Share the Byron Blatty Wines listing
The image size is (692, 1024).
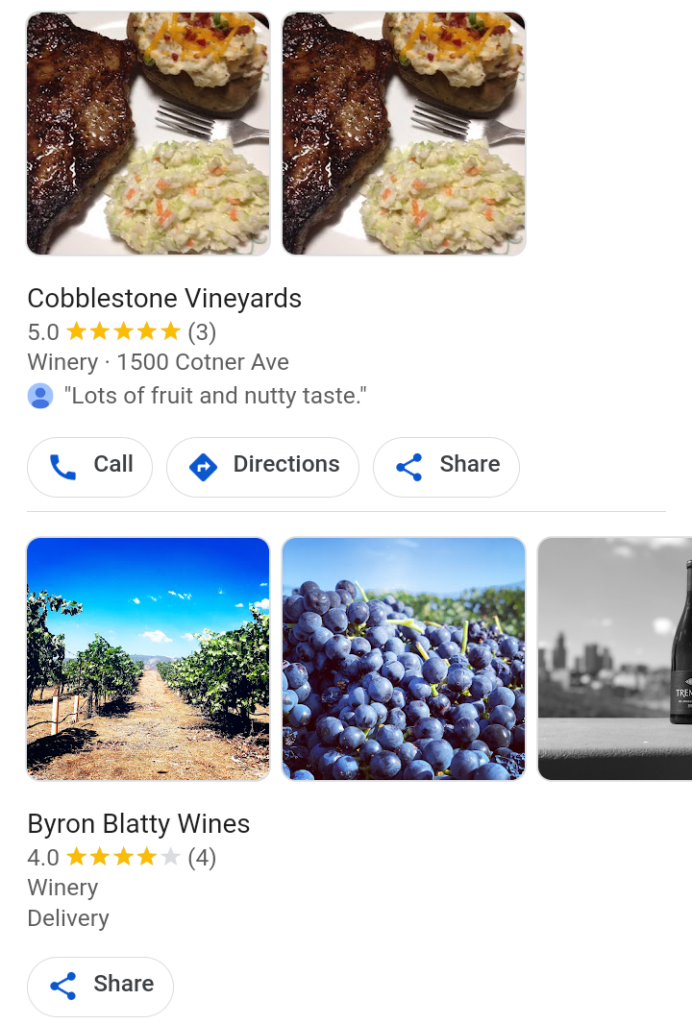click(100, 985)
